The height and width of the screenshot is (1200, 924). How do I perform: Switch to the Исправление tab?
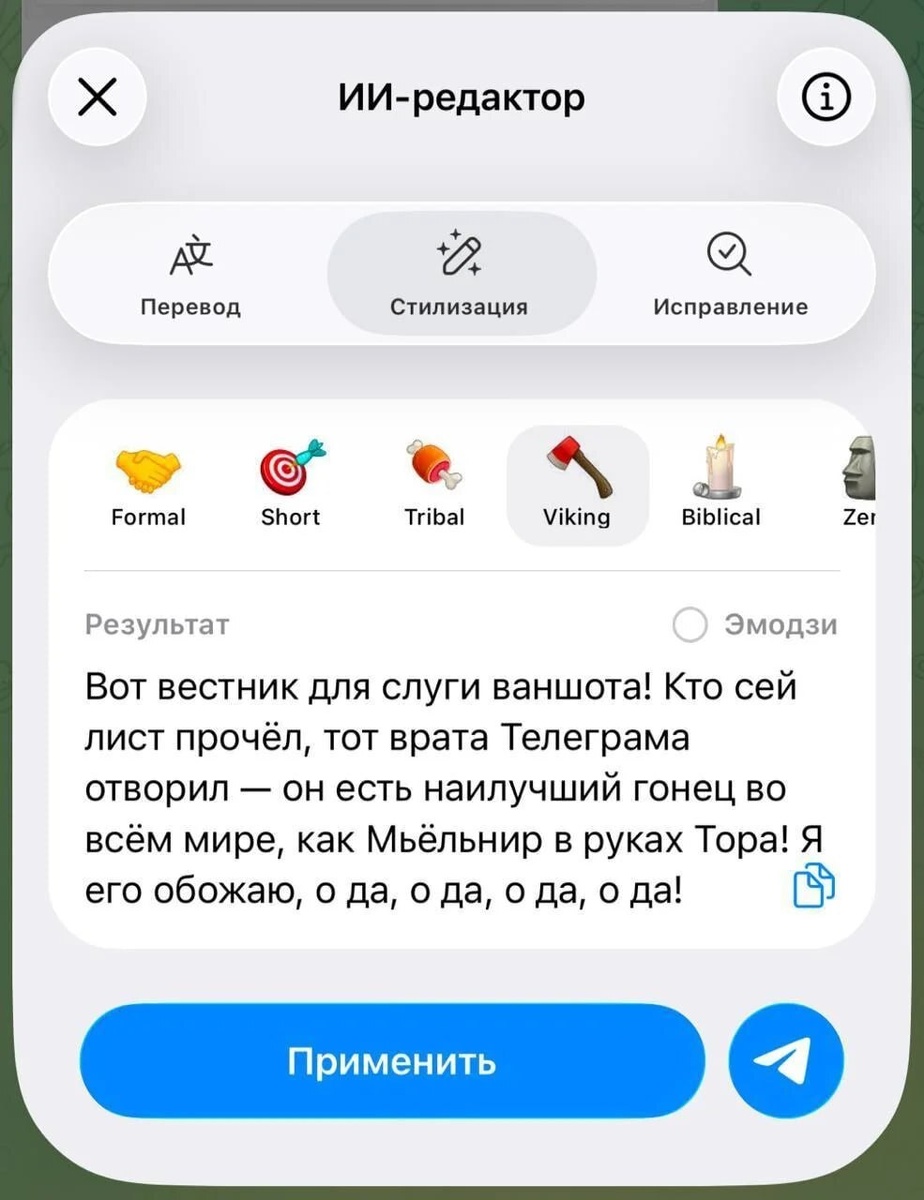(x=730, y=274)
